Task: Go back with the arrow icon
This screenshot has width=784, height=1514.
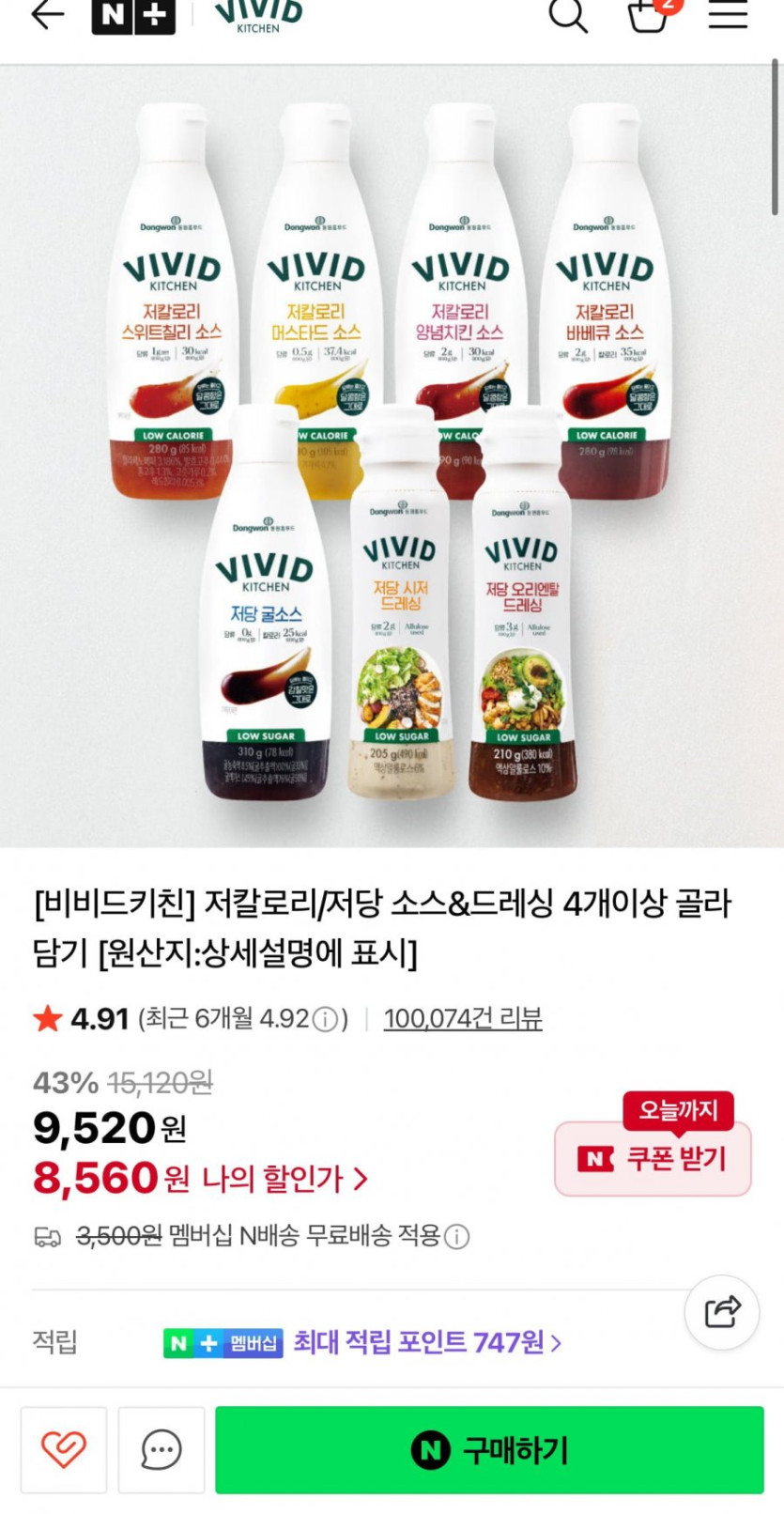Action: (x=47, y=15)
